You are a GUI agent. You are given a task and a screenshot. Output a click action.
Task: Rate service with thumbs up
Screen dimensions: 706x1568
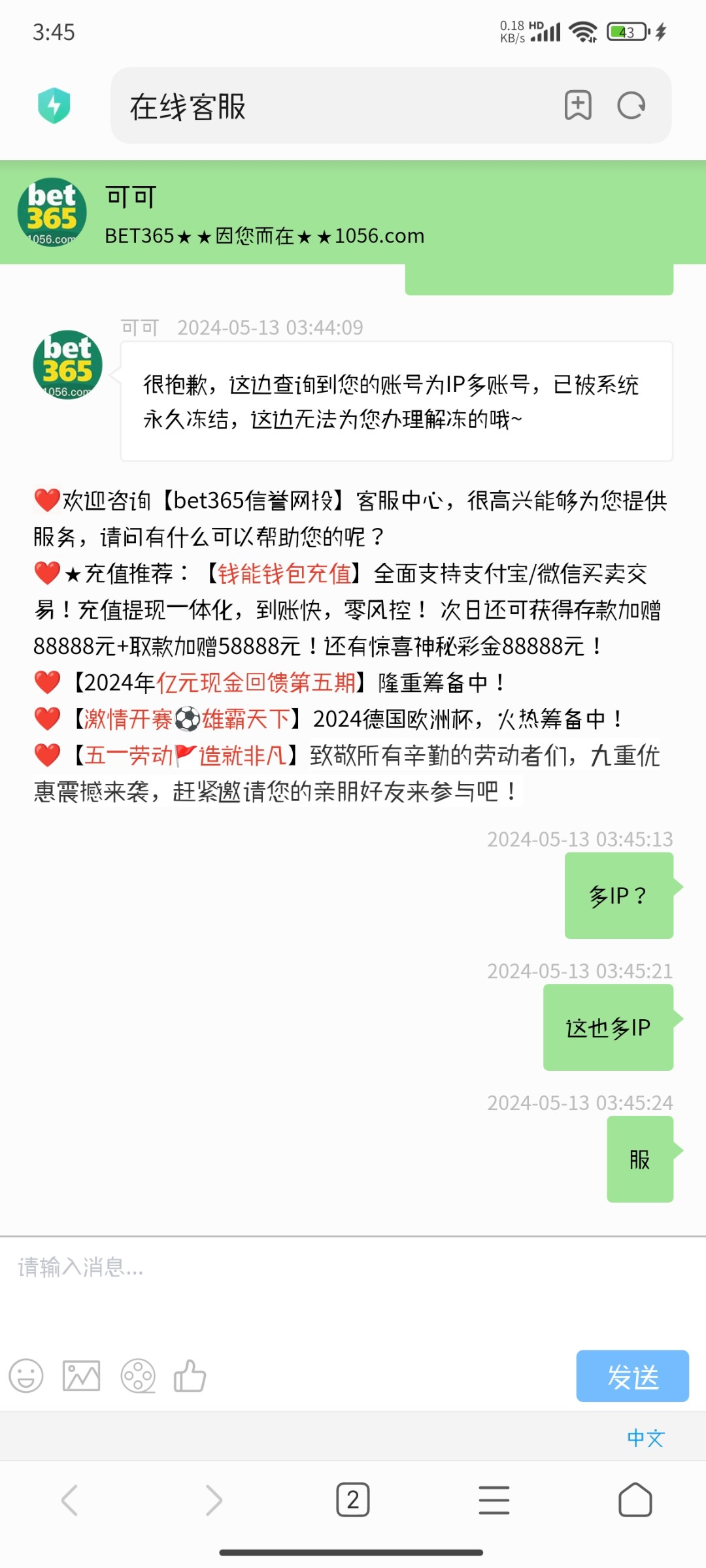pyautogui.click(x=190, y=1375)
